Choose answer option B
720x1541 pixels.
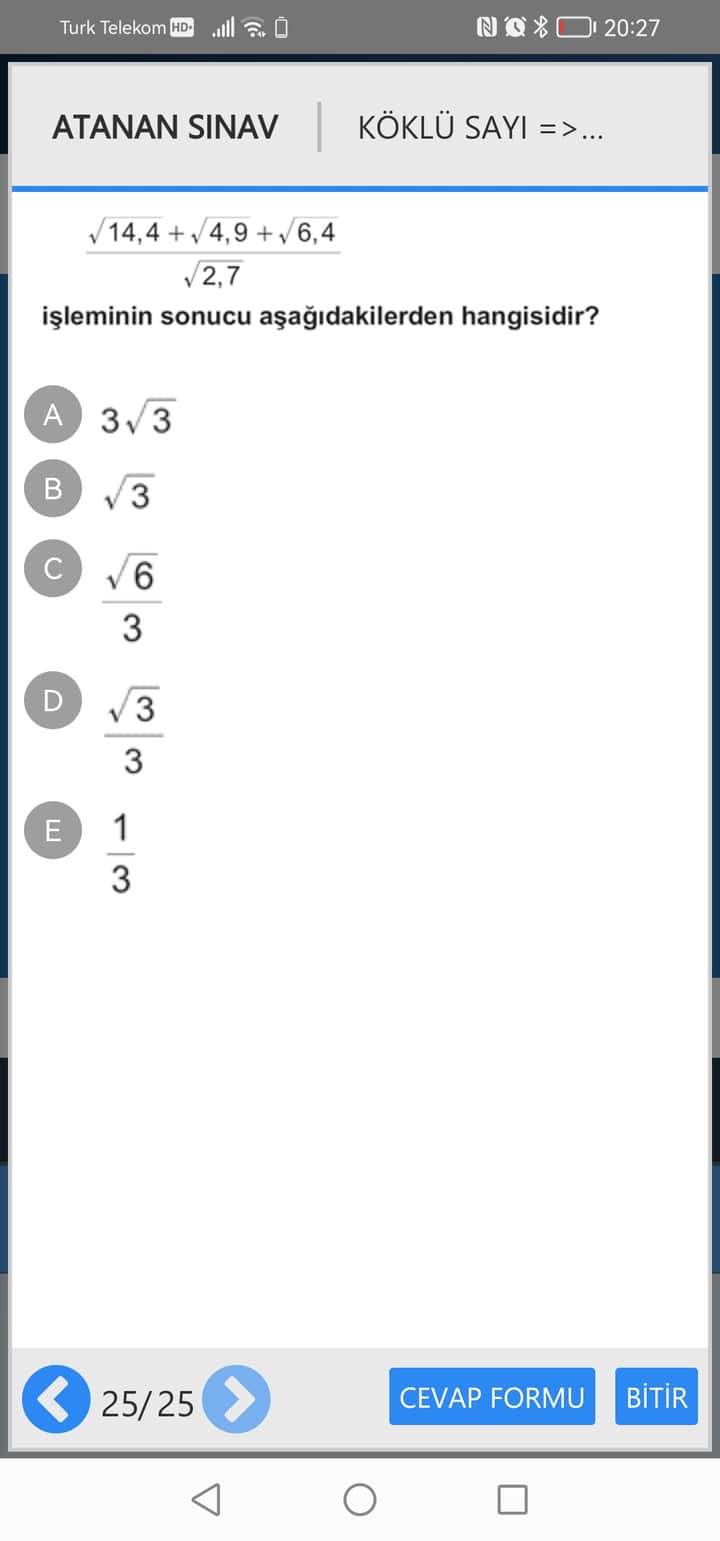(x=53, y=489)
